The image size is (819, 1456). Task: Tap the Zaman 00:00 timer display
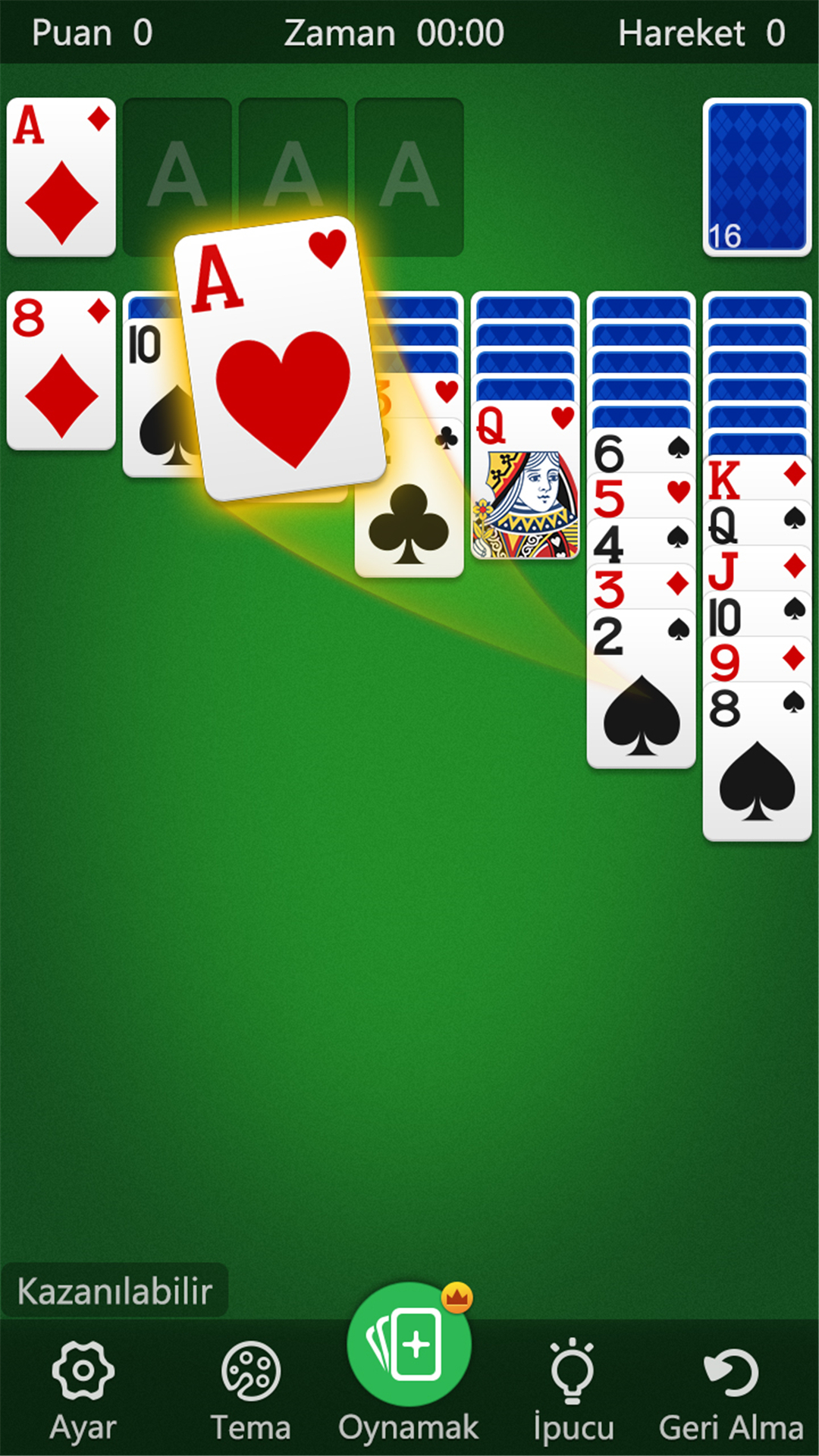click(x=394, y=33)
